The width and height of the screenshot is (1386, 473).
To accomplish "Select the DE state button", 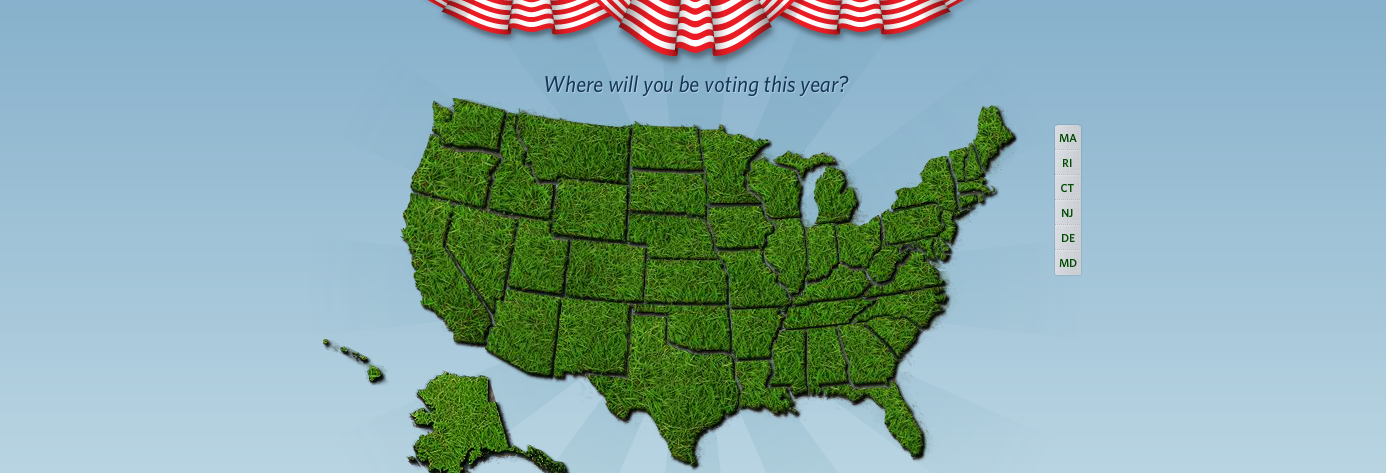I will (1068, 238).
